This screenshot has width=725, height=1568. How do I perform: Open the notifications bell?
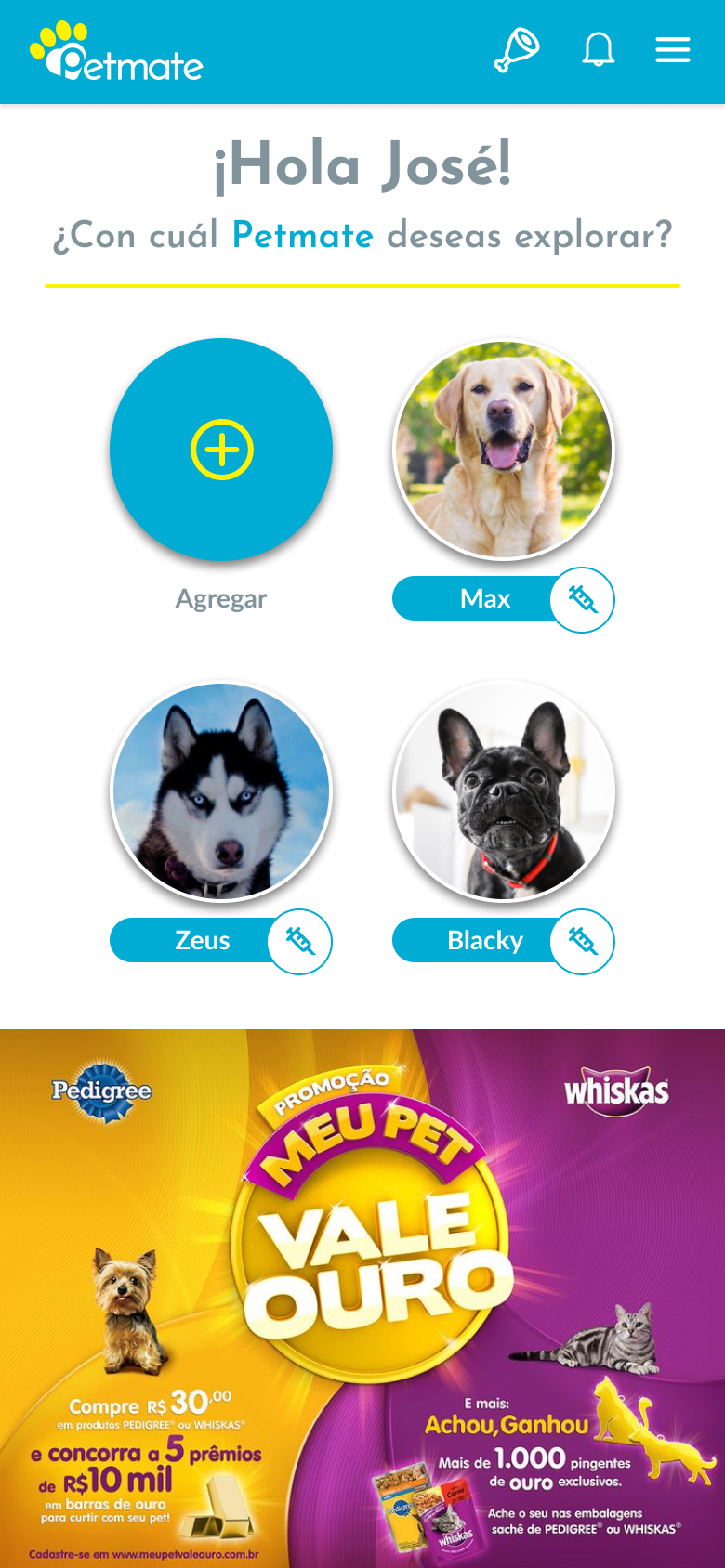599,49
